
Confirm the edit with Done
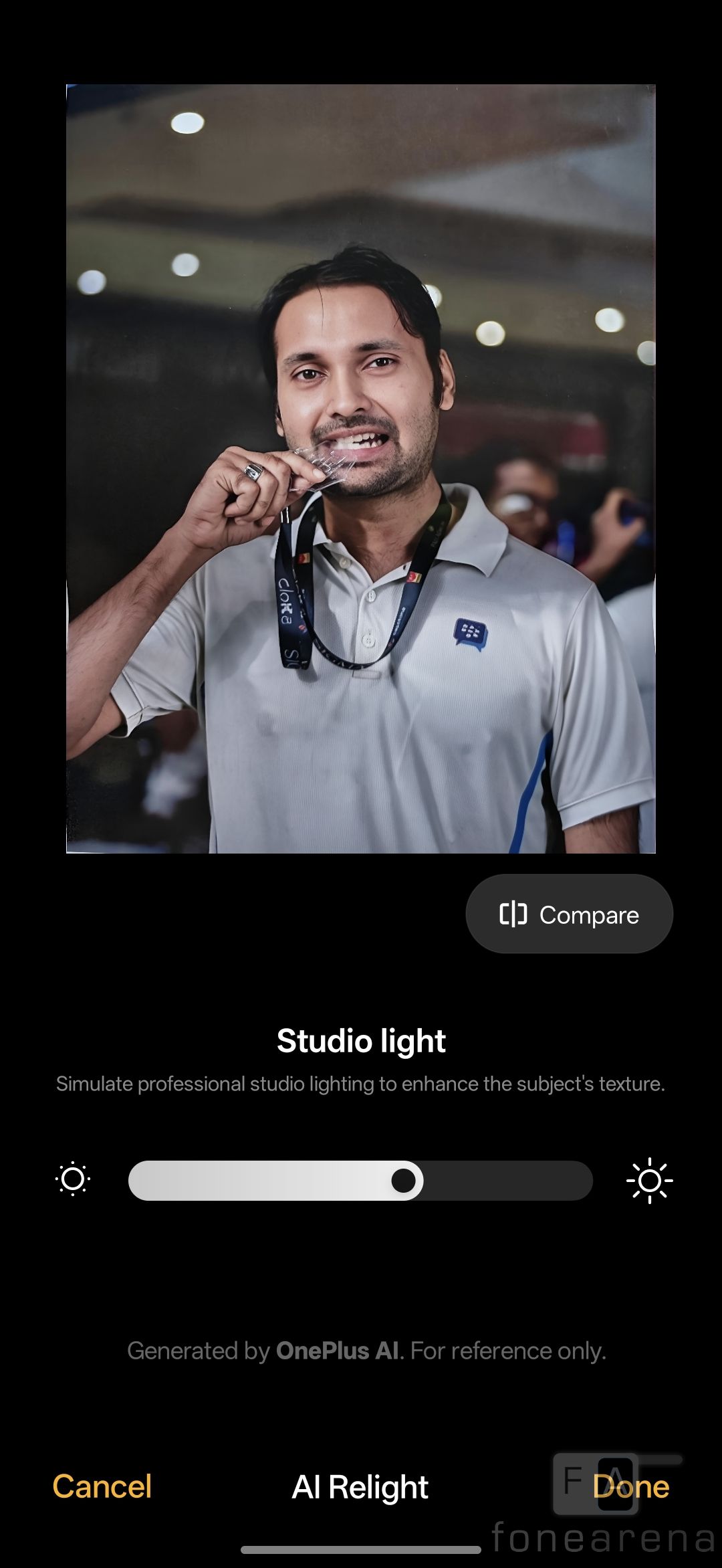630,1486
